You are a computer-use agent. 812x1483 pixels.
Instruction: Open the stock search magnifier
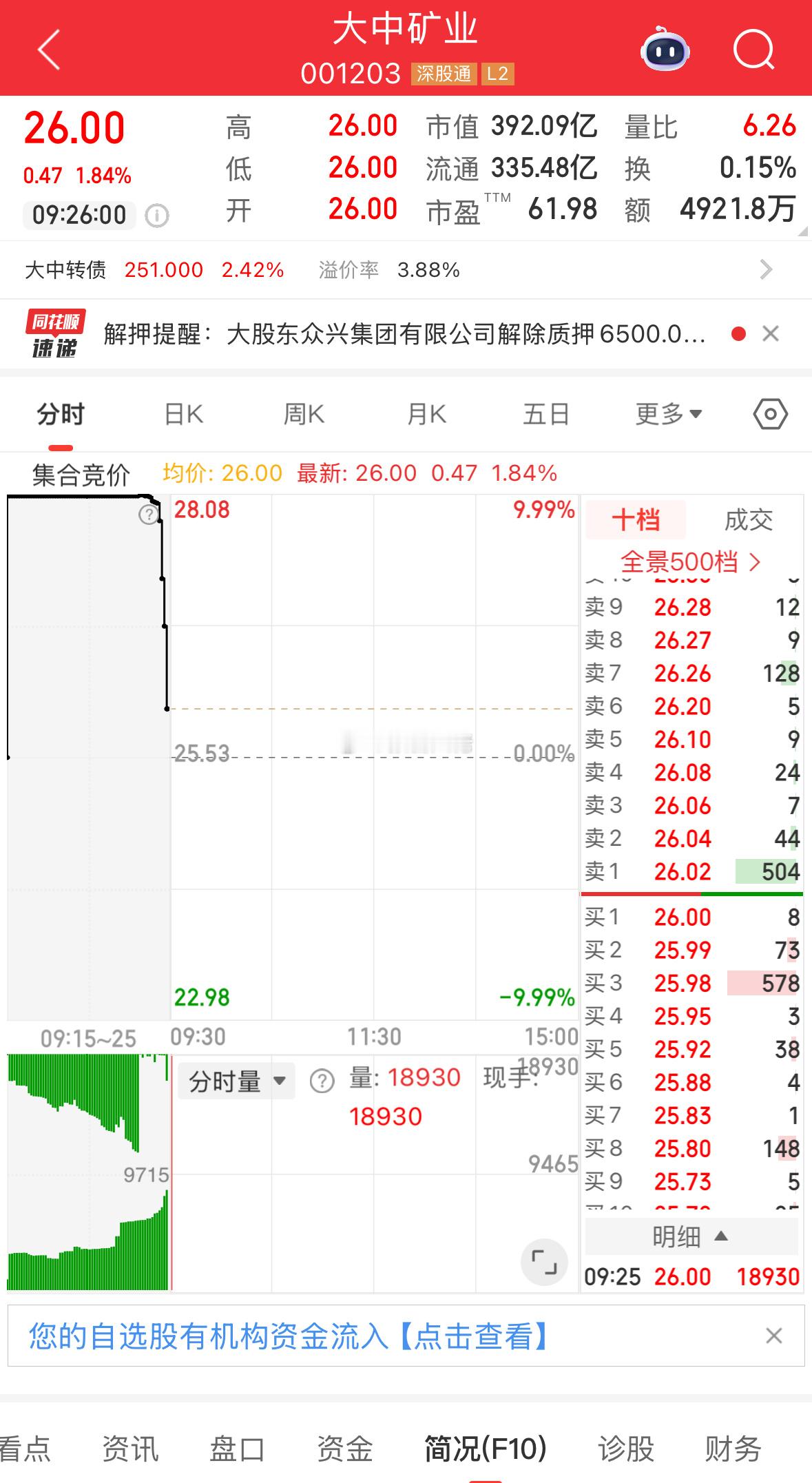pos(753,49)
